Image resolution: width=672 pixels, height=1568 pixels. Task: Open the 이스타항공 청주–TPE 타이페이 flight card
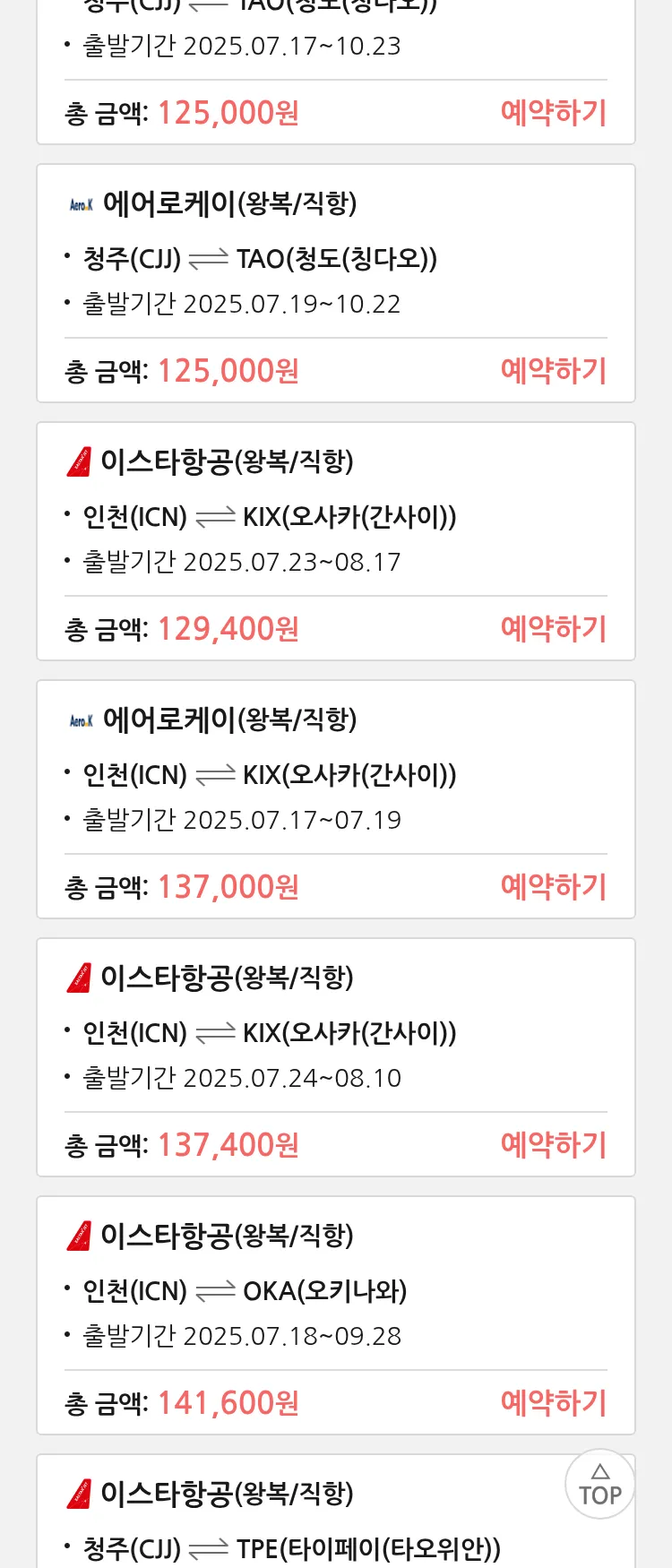pos(296,1523)
